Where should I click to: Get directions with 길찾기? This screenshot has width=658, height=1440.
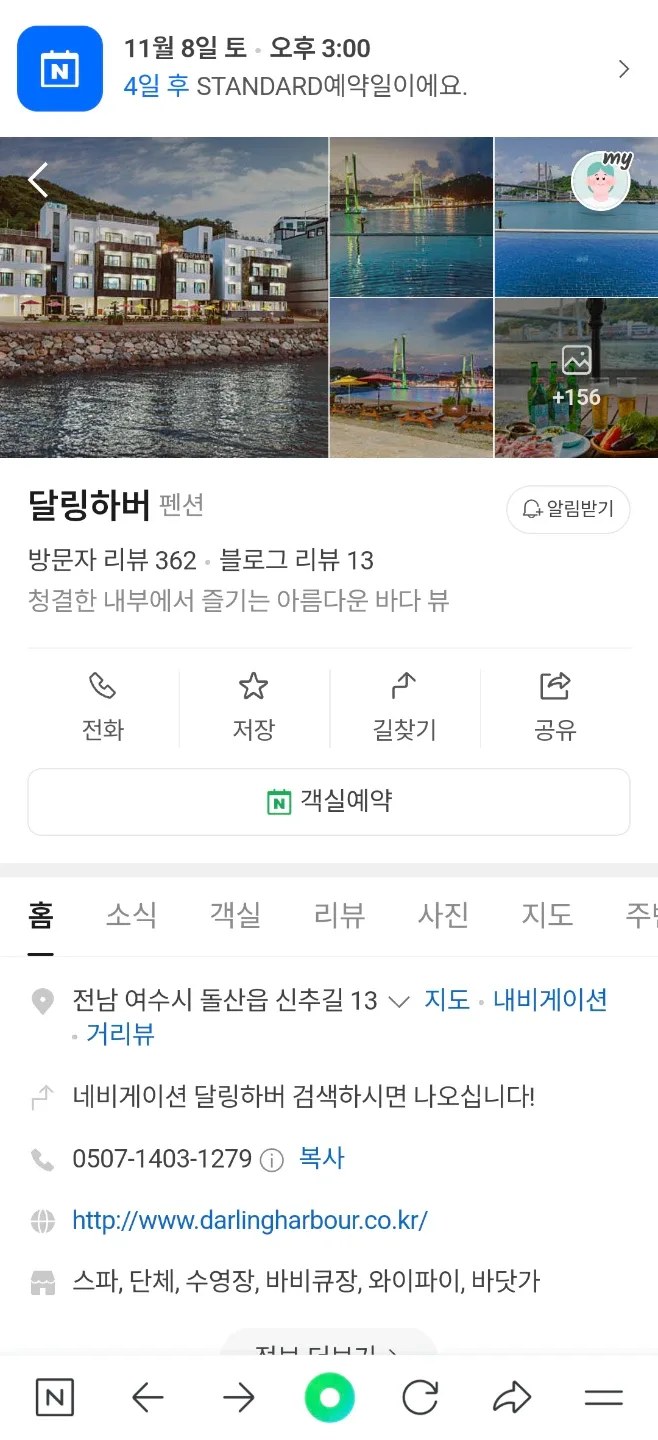(404, 707)
